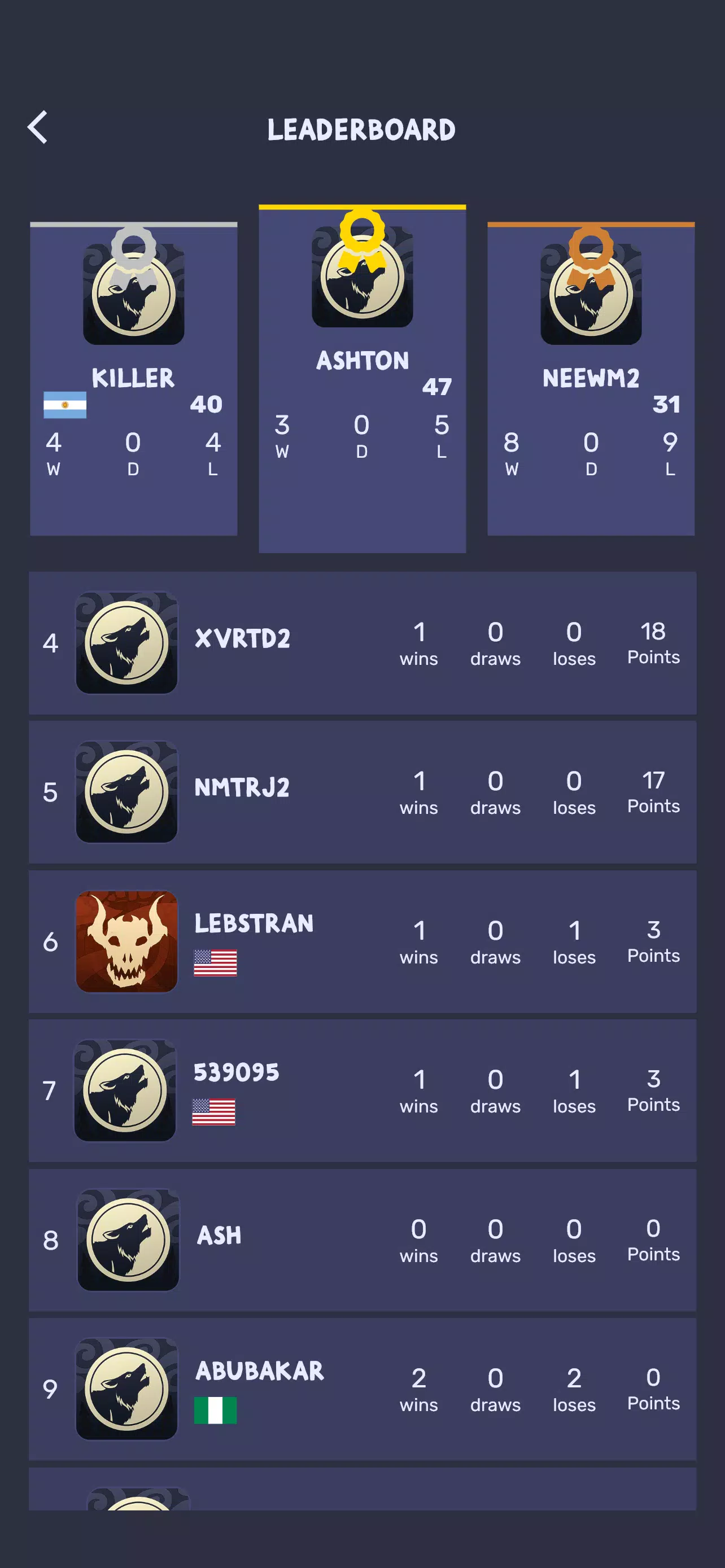View ABUBAKAR's leaderboard entry

362,1389
